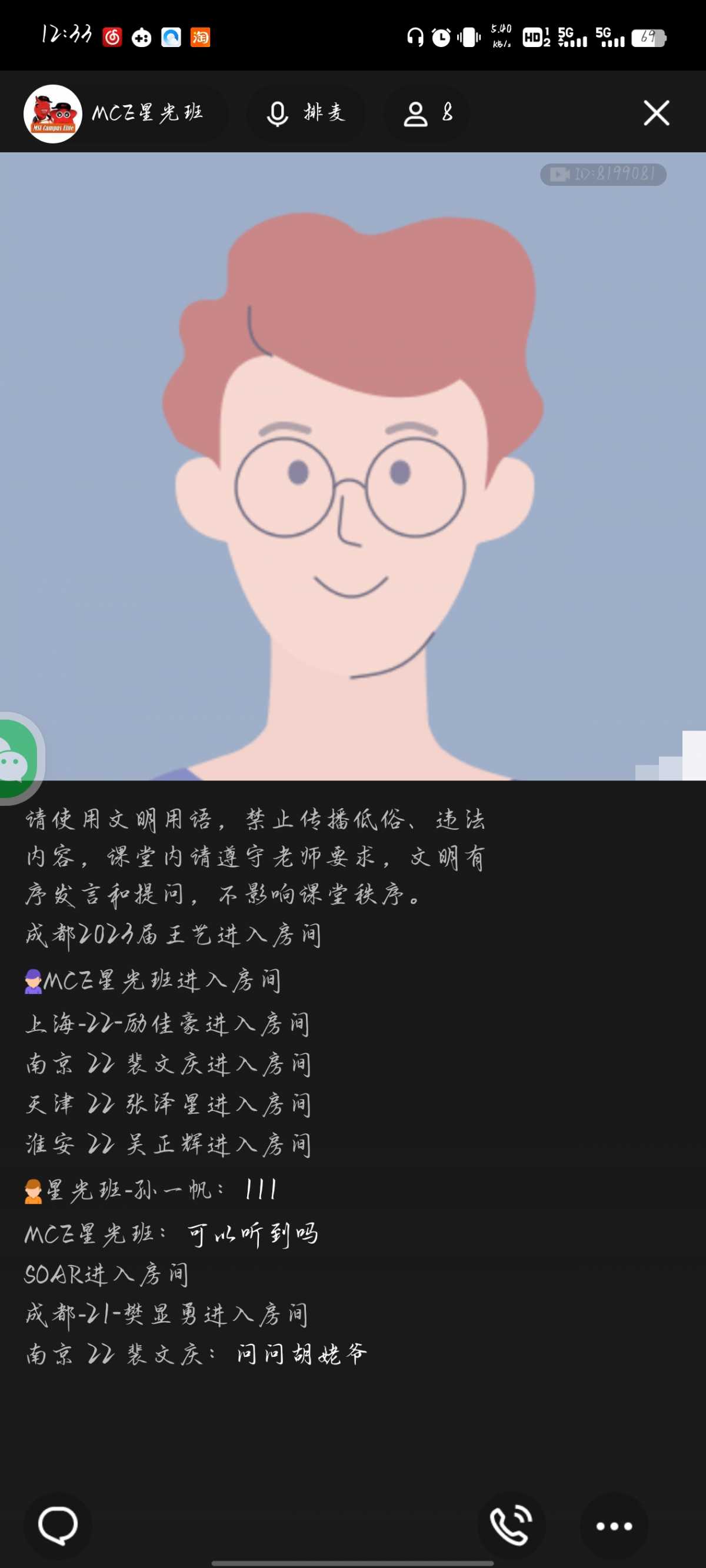Viewport: 706px width, 1568px height.
Task: Open the chat message bubble
Action: point(58,1526)
